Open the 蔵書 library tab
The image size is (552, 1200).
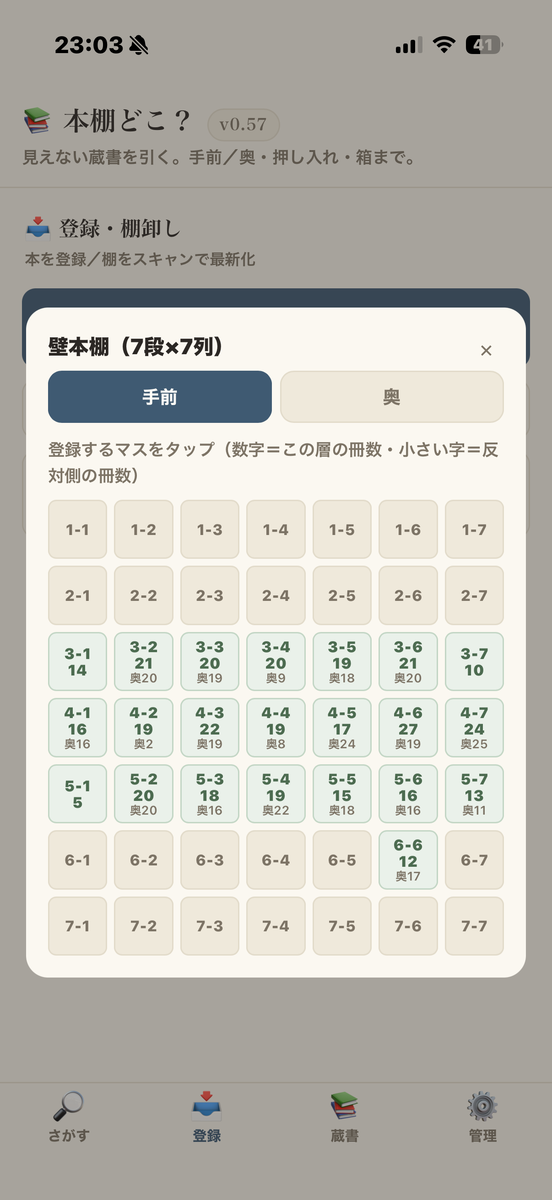tap(345, 1117)
